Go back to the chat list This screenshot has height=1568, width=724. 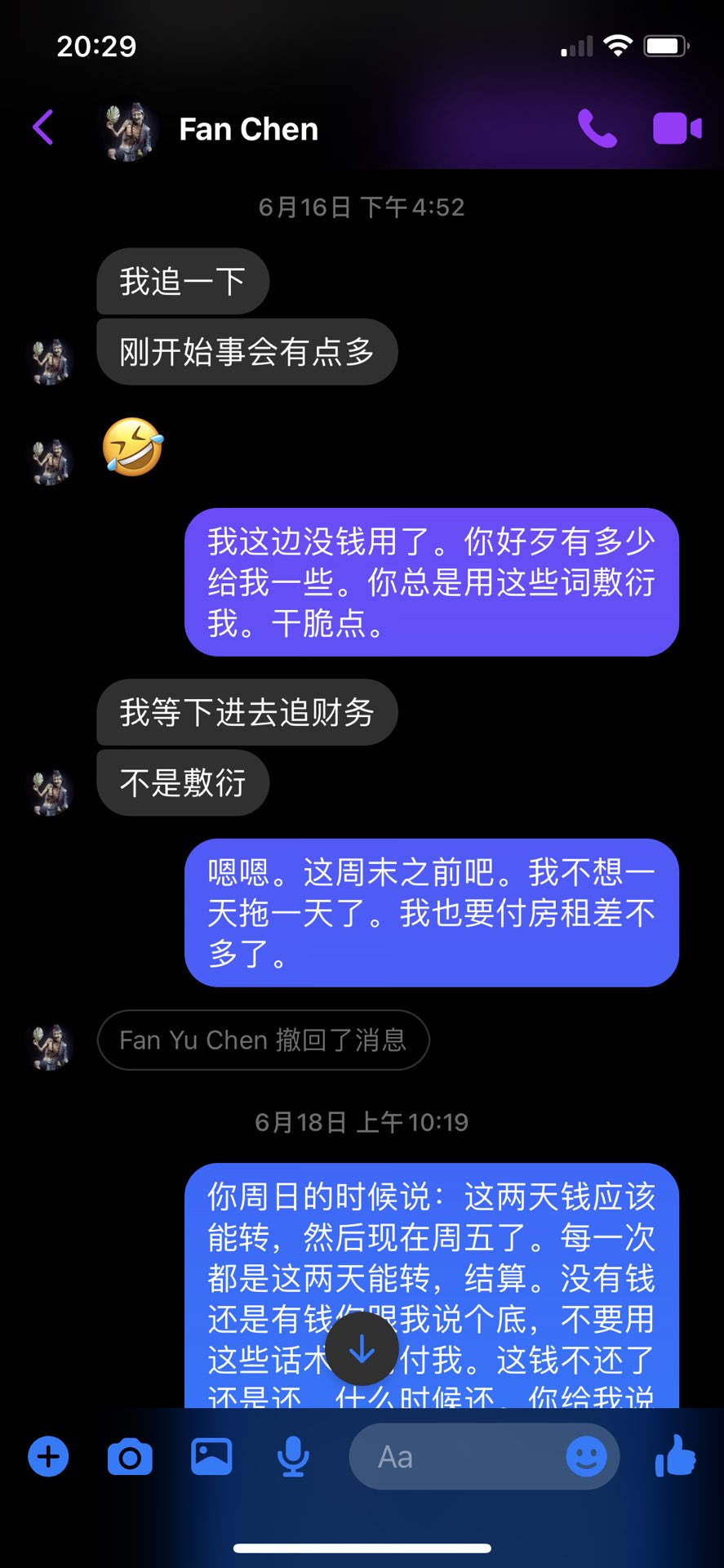tap(43, 128)
